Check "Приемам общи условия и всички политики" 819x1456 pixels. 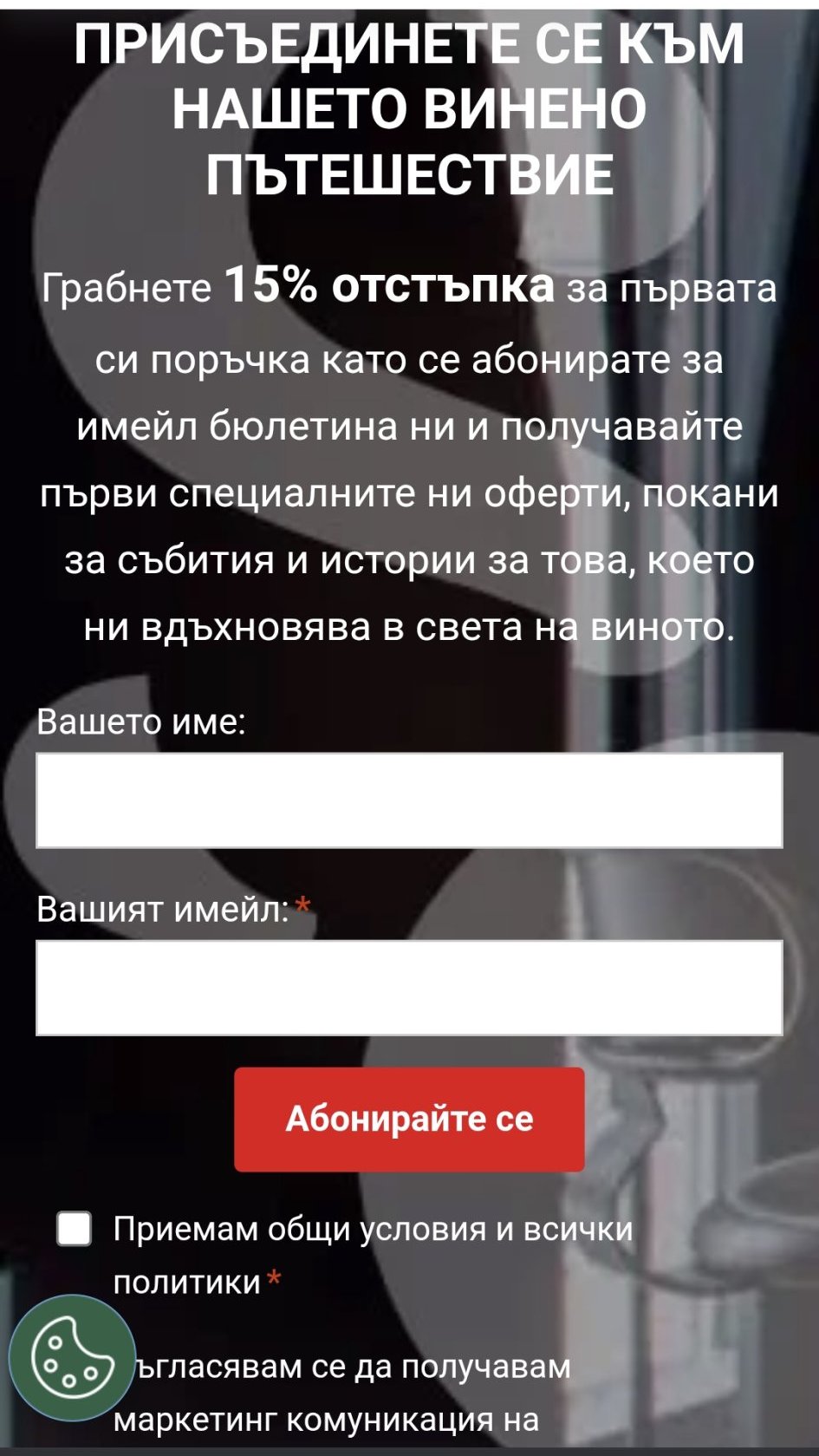click(x=75, y=1229)
